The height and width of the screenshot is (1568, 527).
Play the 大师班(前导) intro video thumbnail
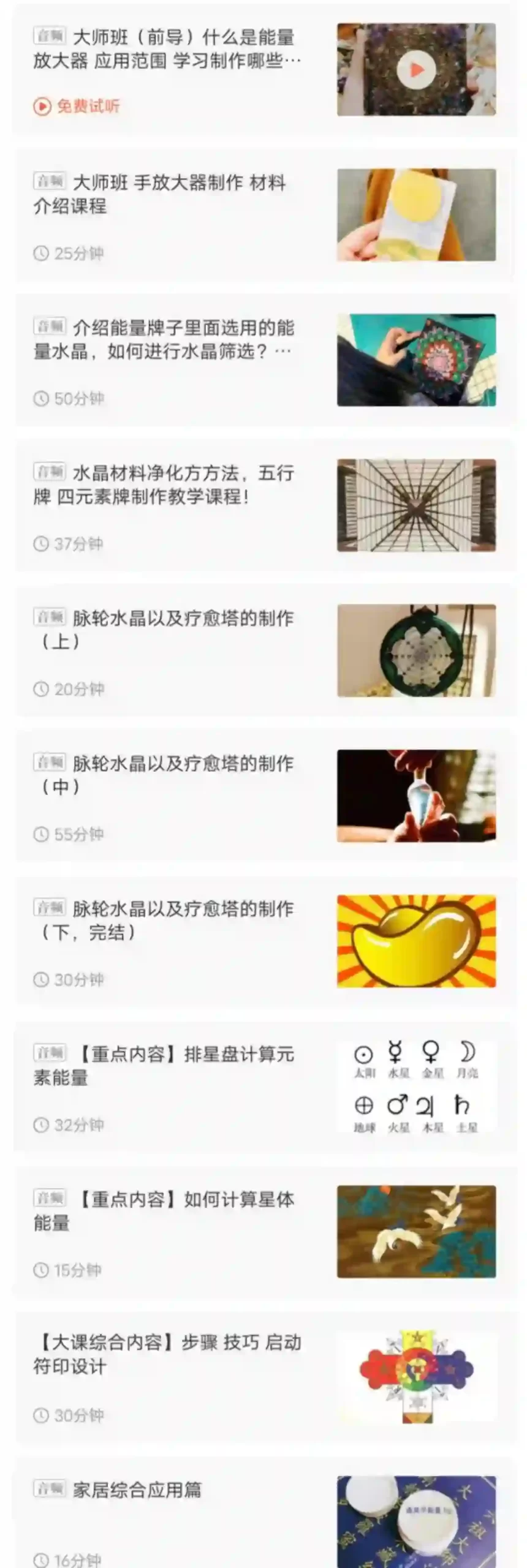coord(417,69)
